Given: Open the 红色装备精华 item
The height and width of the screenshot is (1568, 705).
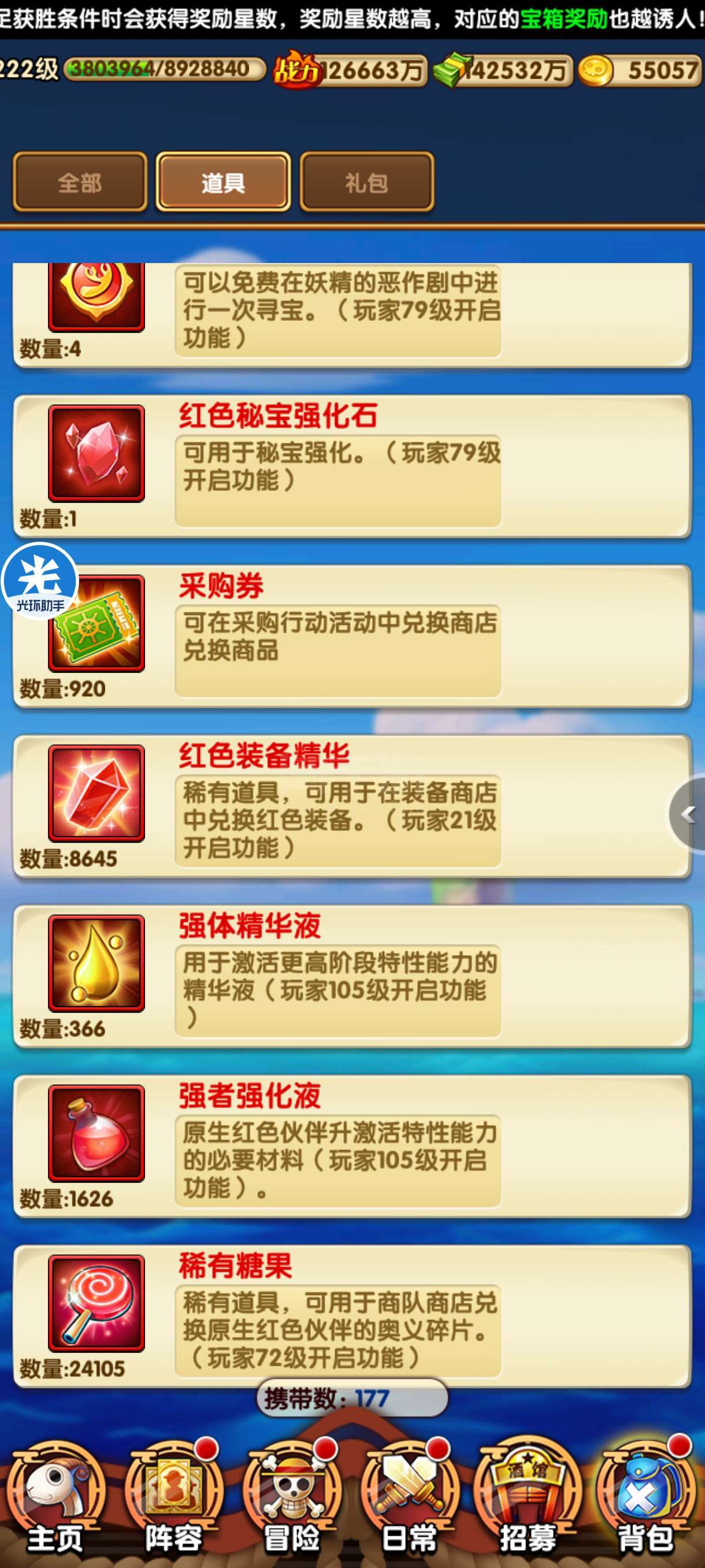Looking at the screenshot, I should [352, 806].
